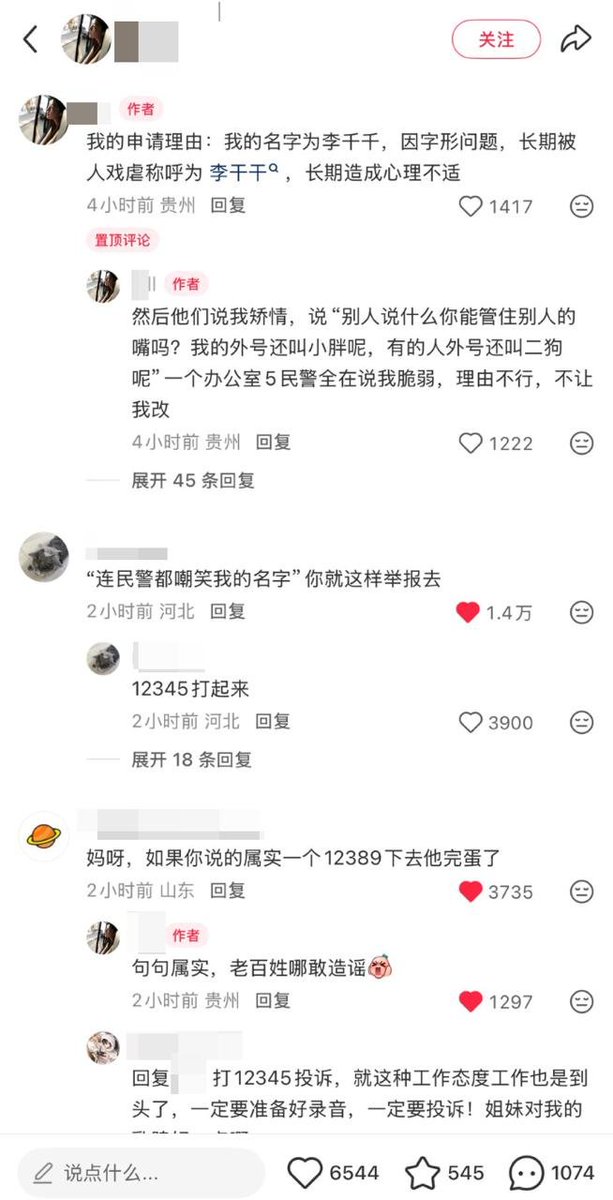Open the dislike face beside 1417
The height and width of the screenshot is (1200, 613).
(x=581, y=206)
